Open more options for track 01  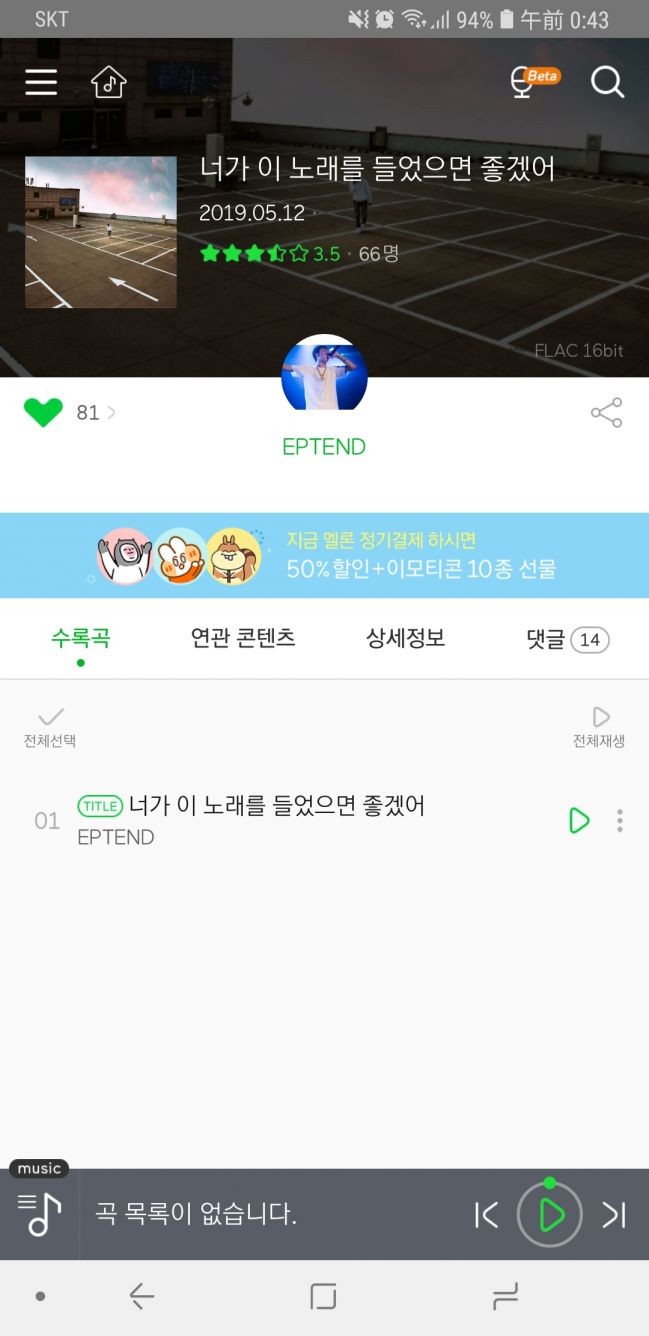pos(620,821)
